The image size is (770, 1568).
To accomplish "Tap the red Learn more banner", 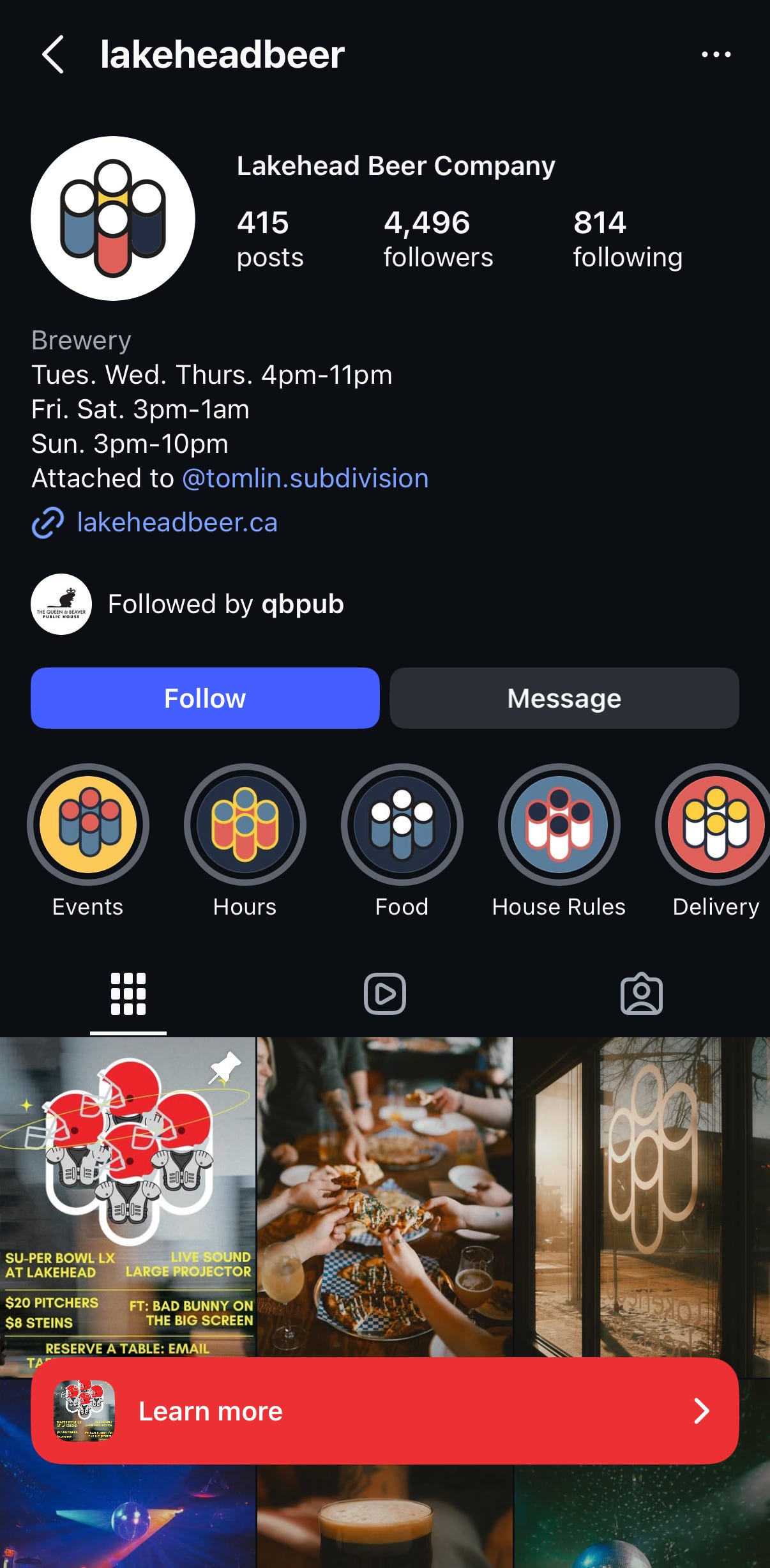I will click(x=384, y=1411).
